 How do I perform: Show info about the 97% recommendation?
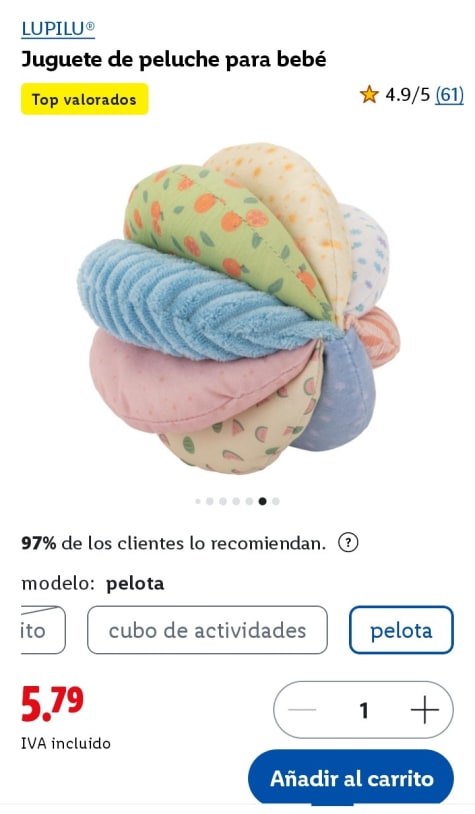pos(348,543)
